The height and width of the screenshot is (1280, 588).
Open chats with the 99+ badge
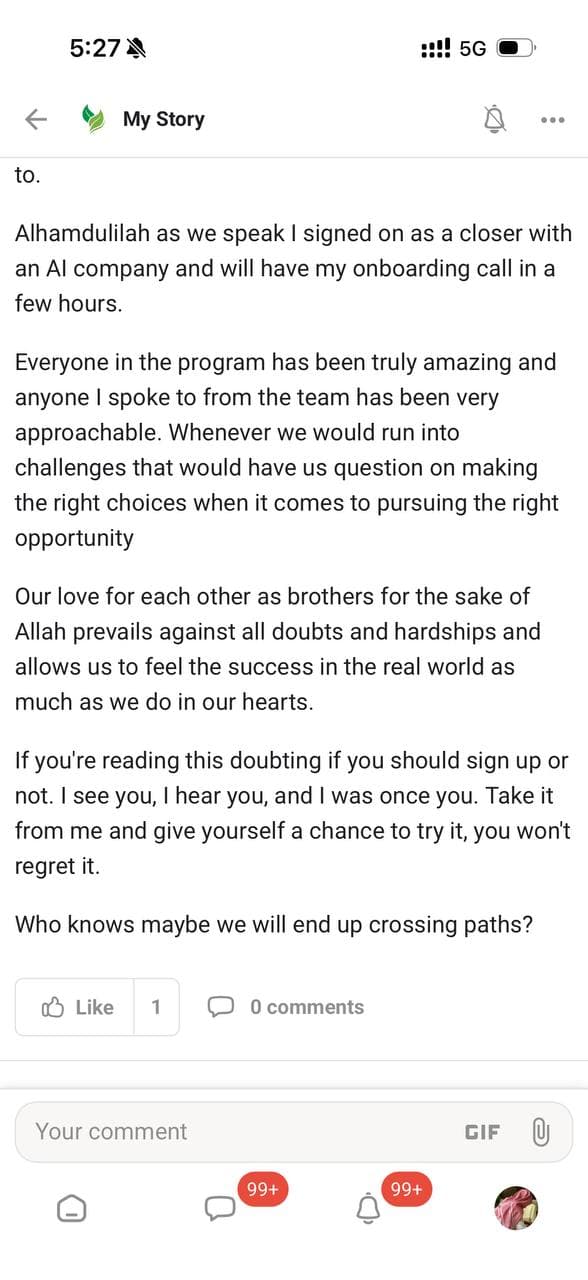point(220,1208)
